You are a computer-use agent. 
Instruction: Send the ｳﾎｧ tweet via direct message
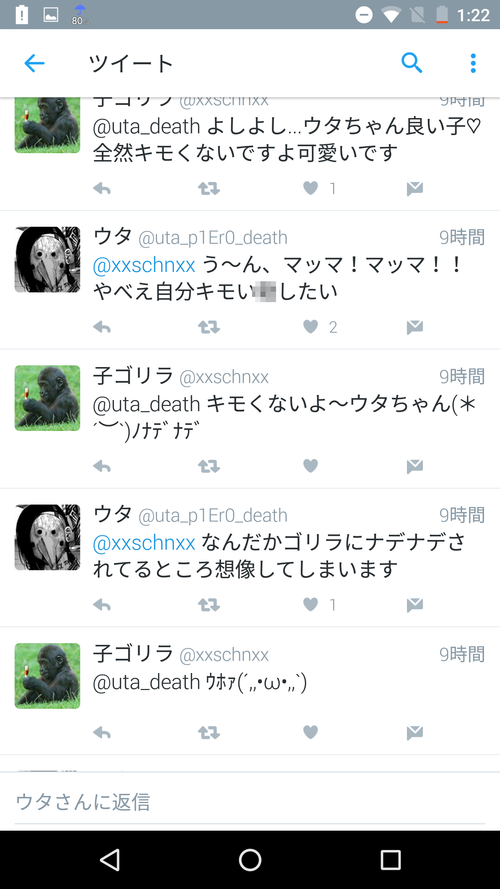415,733
